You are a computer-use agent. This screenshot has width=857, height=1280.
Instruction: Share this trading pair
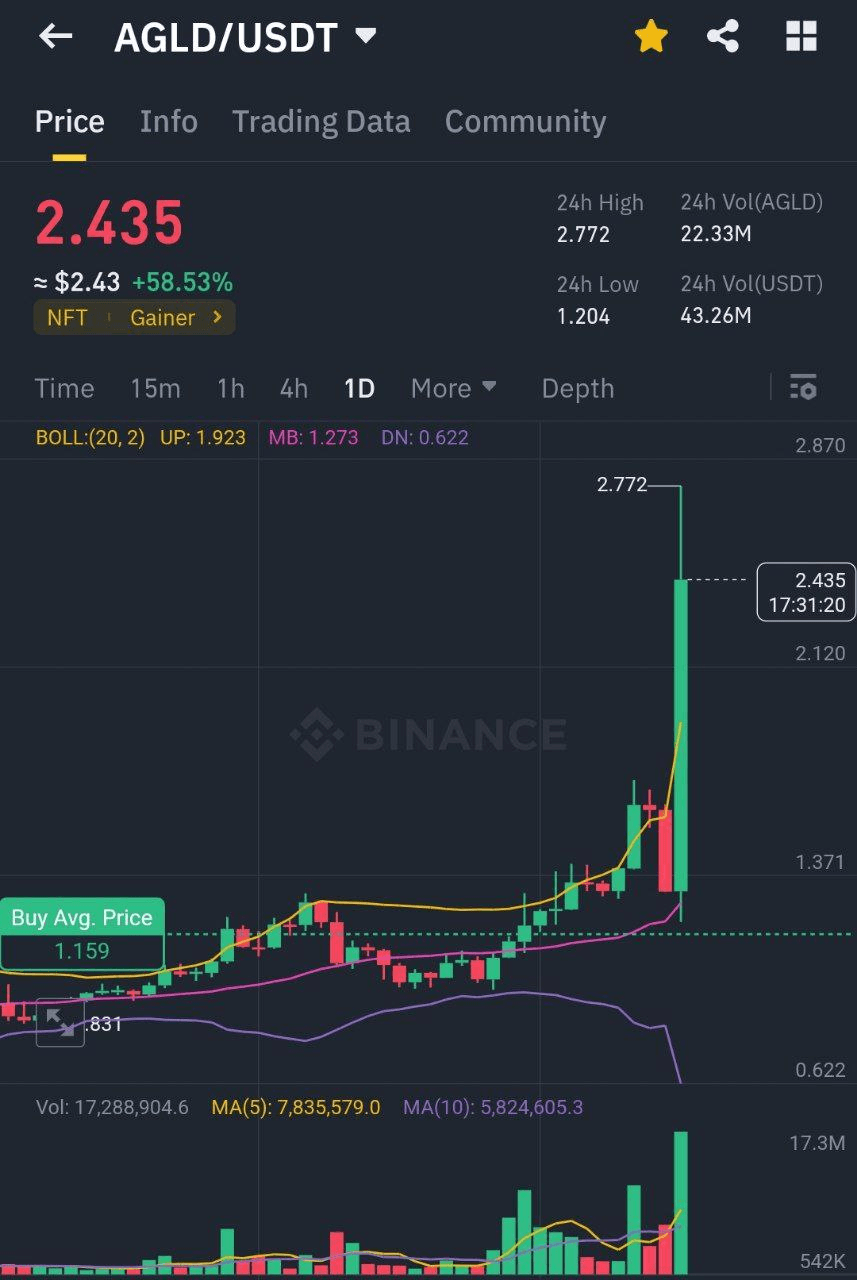[722, 37]
